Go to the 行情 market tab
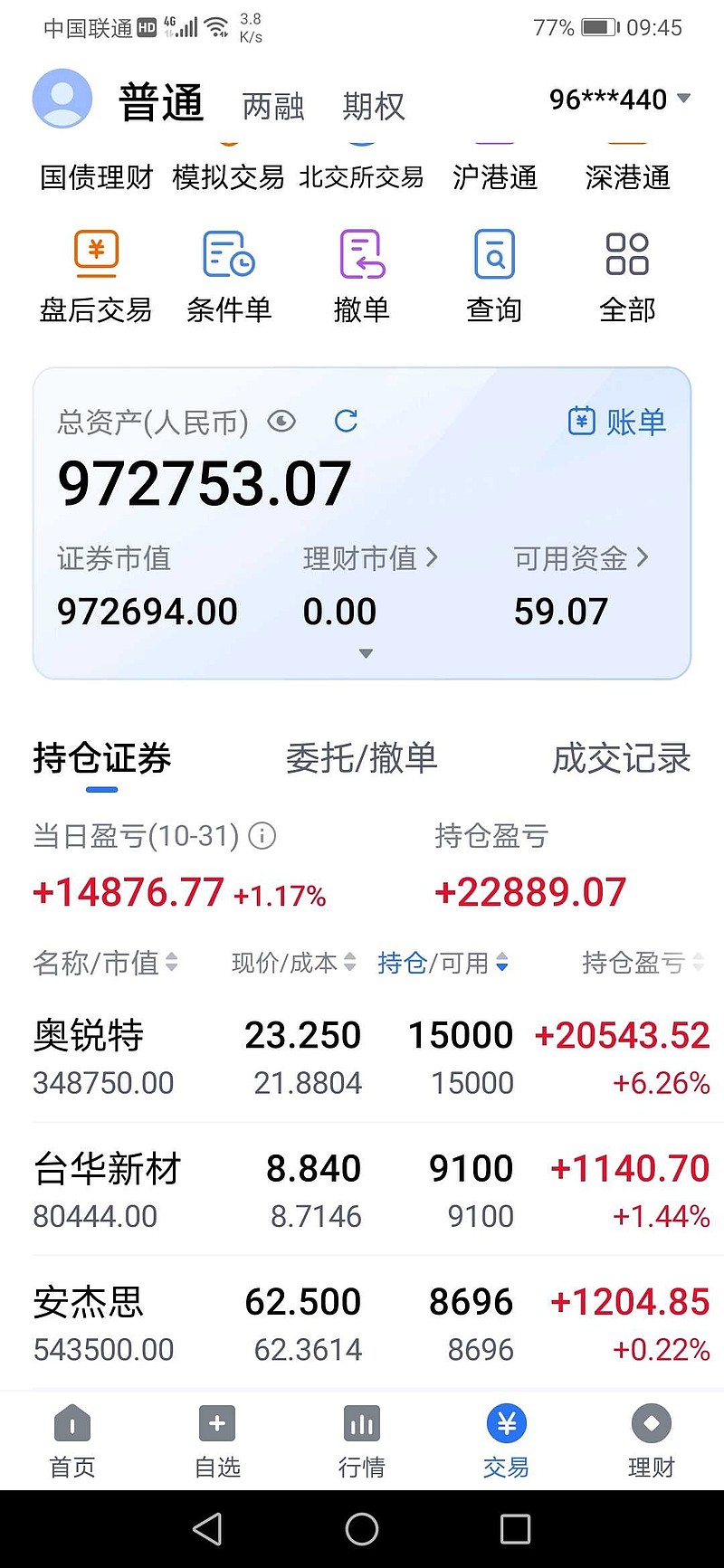 [x=362, y=1440]
